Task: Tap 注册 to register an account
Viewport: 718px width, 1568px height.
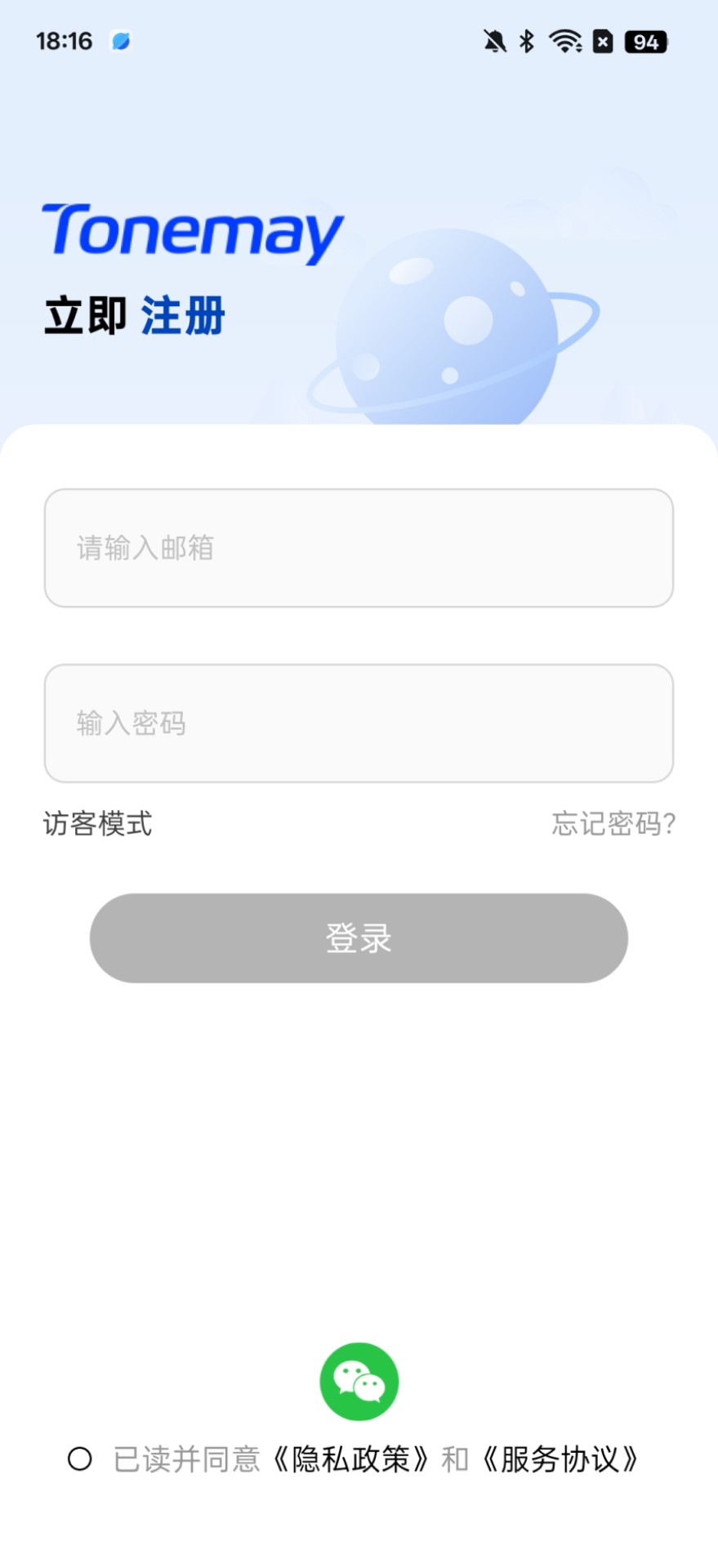Action: click(x=183, y=314)
